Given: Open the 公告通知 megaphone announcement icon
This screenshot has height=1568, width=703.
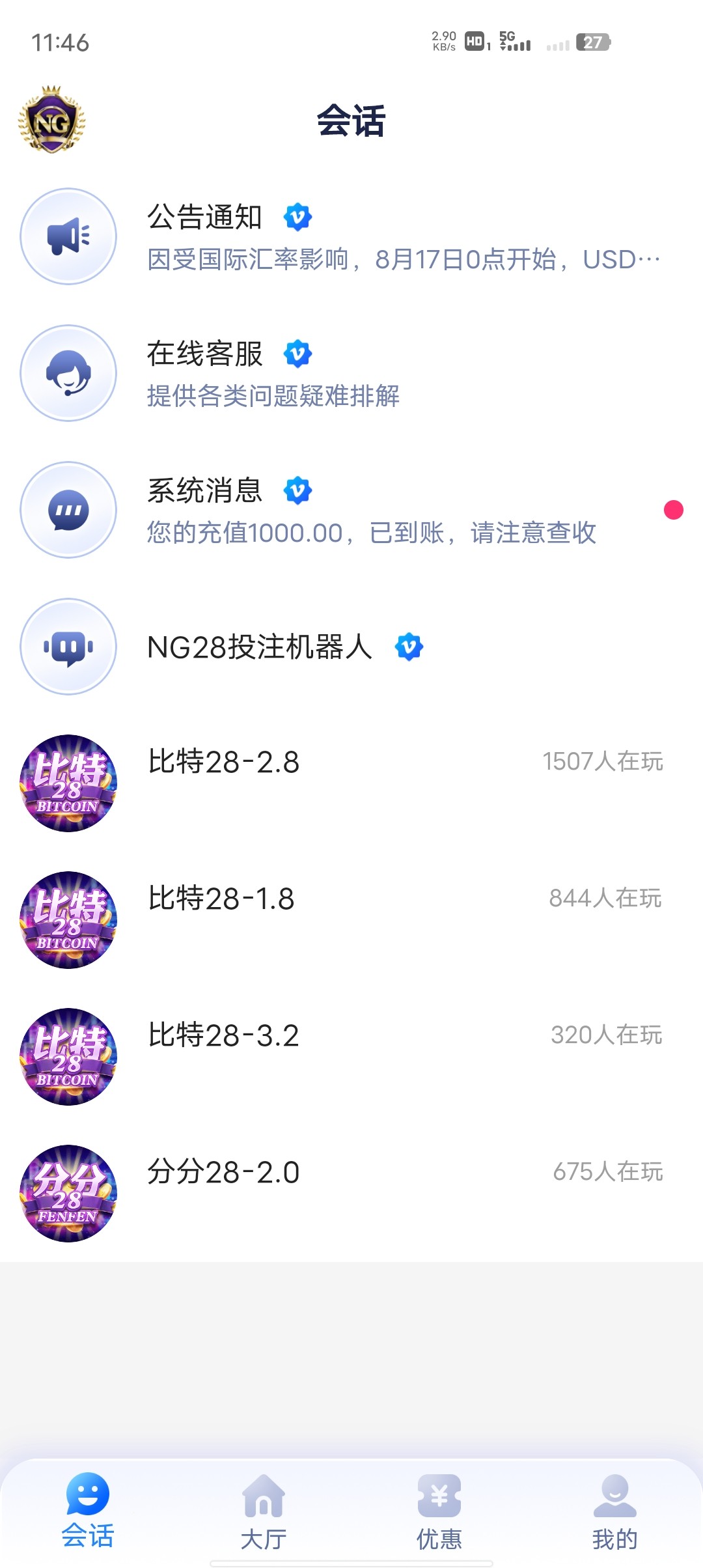Looking at the screenshot, I should 68,236.
